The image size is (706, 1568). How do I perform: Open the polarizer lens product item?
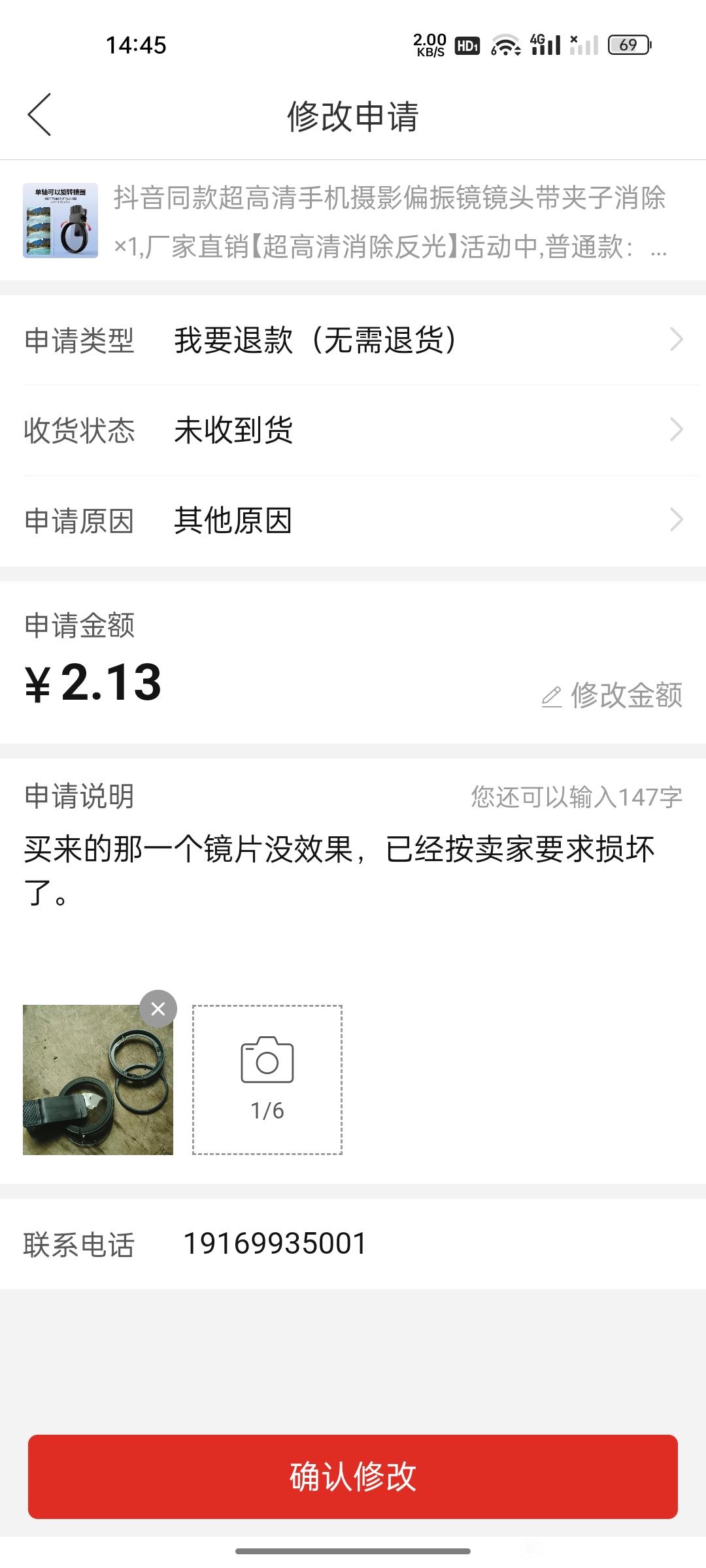353,221
